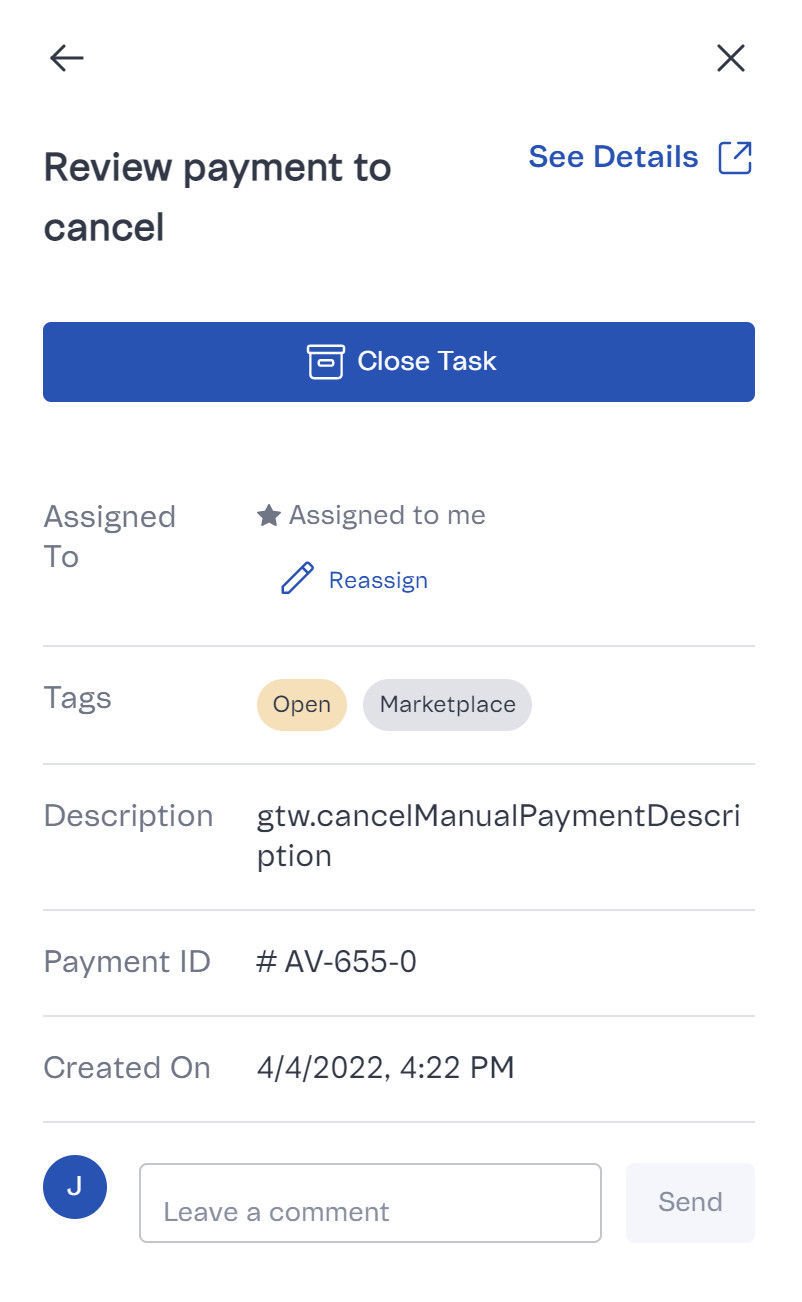Image resolution: width=802 pixels, height=1302 pixels.
Task: Open the Reassign link
Action: pos(378,579)
